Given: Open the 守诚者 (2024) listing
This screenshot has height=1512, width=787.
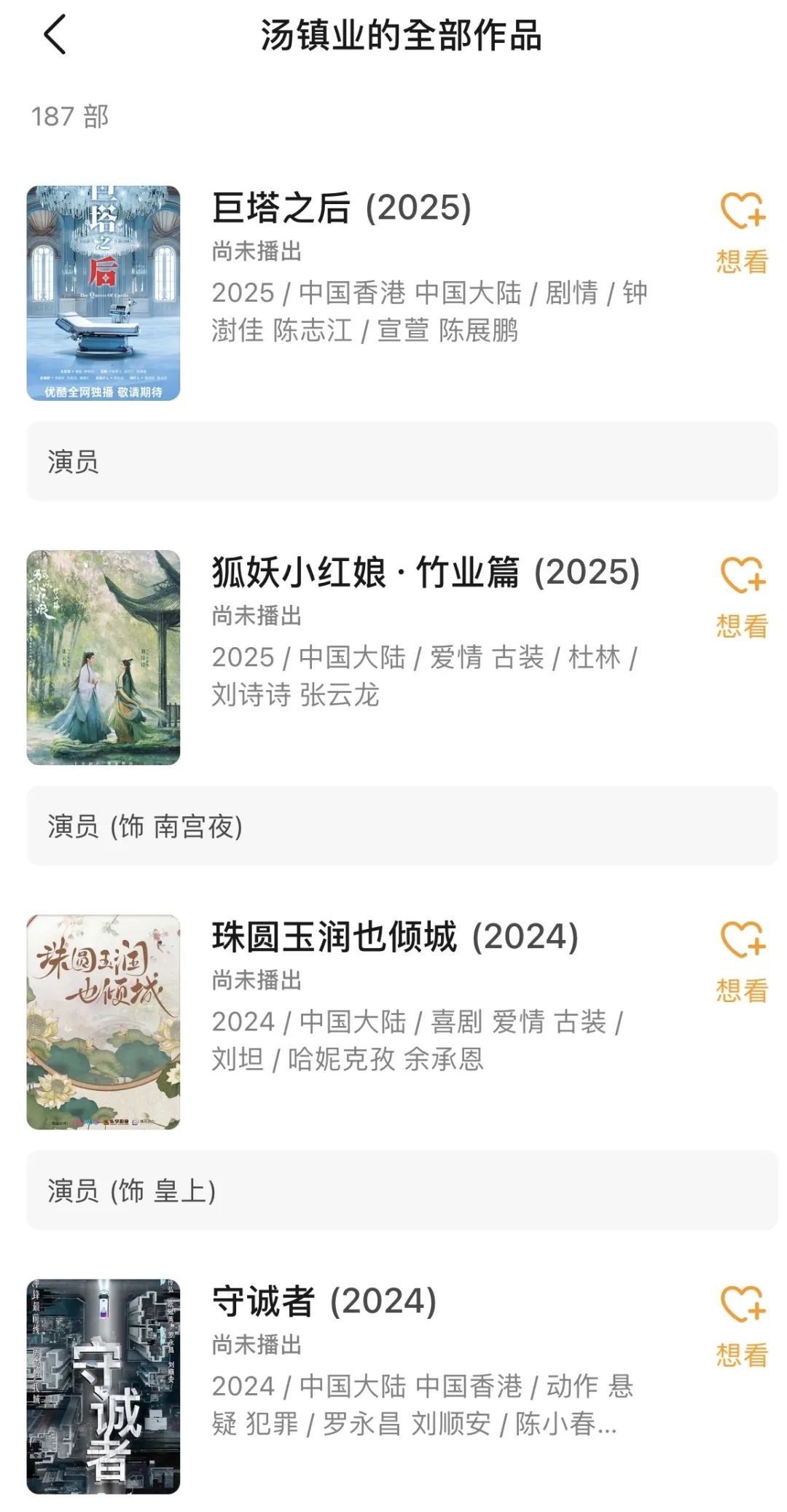Looking at the screenshot, I should coord(324,1301).
